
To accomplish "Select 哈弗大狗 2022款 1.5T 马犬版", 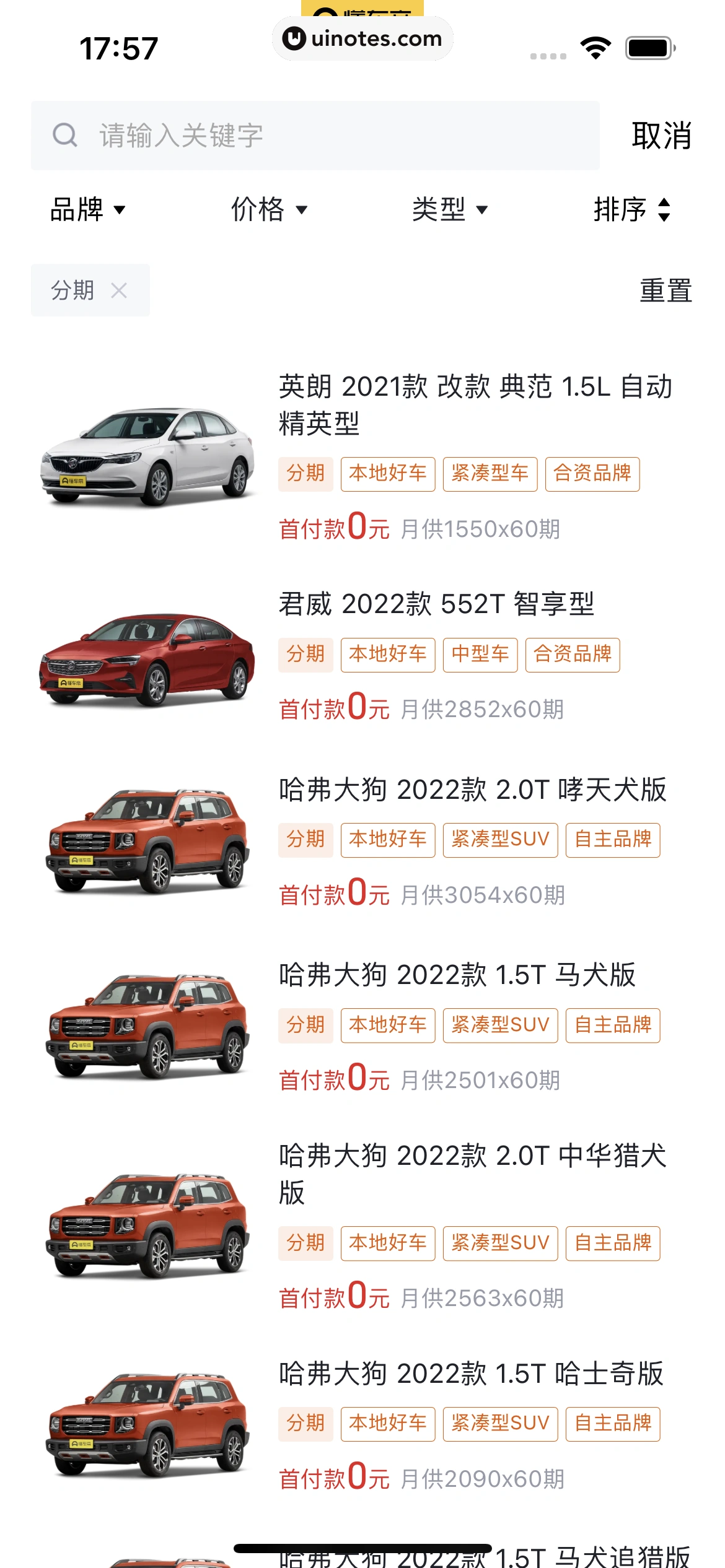I will (457, 975).
